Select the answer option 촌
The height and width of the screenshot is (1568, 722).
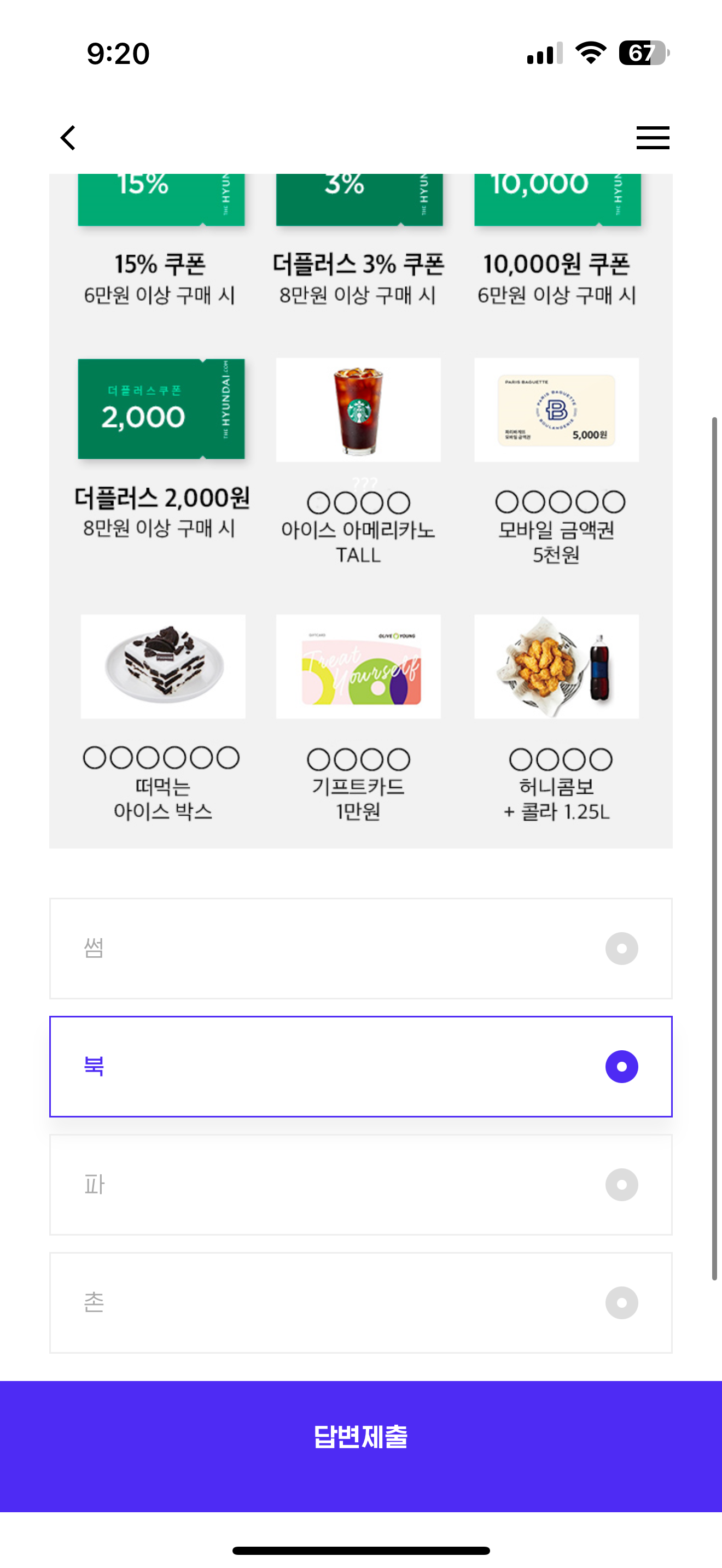(360, 1302)
